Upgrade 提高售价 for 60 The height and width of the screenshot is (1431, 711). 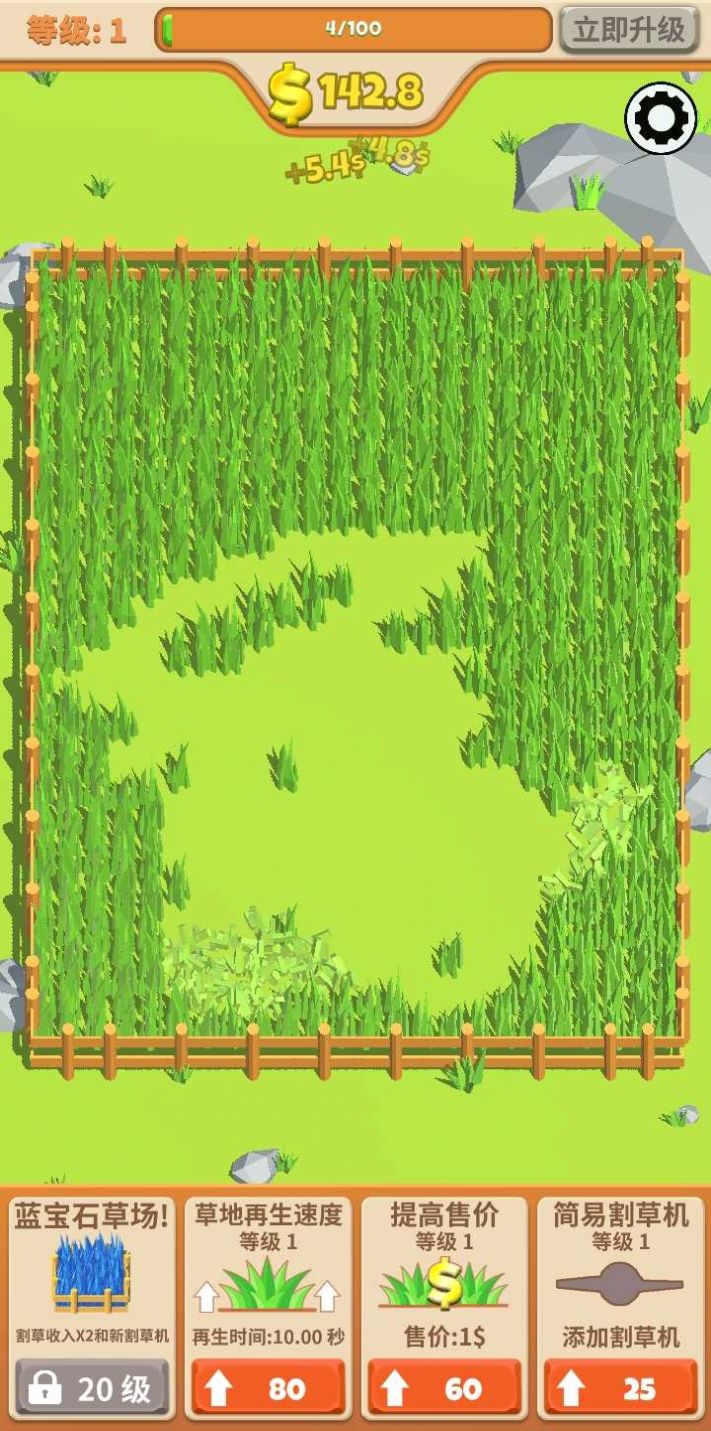(444, 1388)
